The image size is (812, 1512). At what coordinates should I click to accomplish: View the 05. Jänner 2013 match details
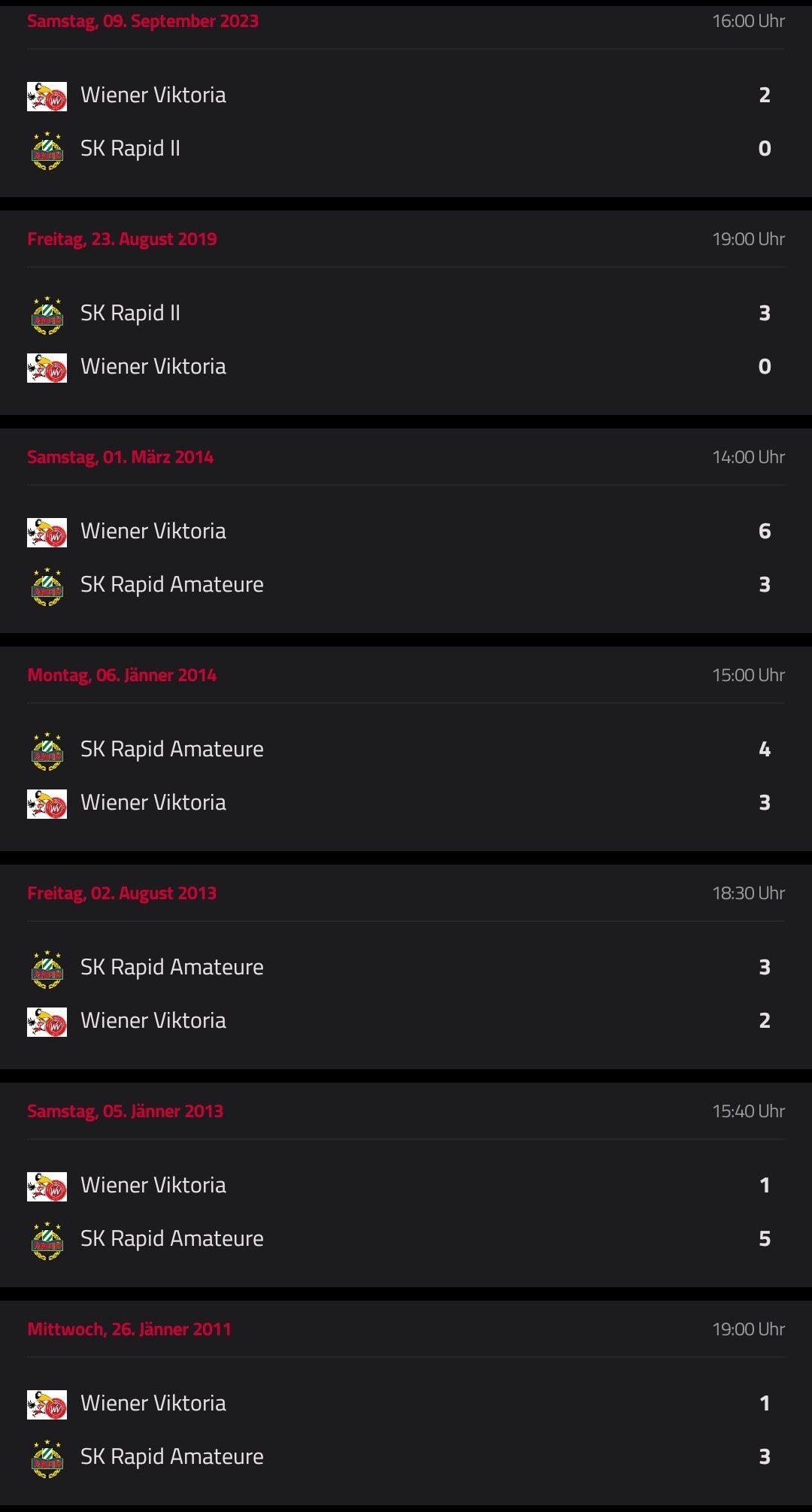click(x=406, y=1185)
